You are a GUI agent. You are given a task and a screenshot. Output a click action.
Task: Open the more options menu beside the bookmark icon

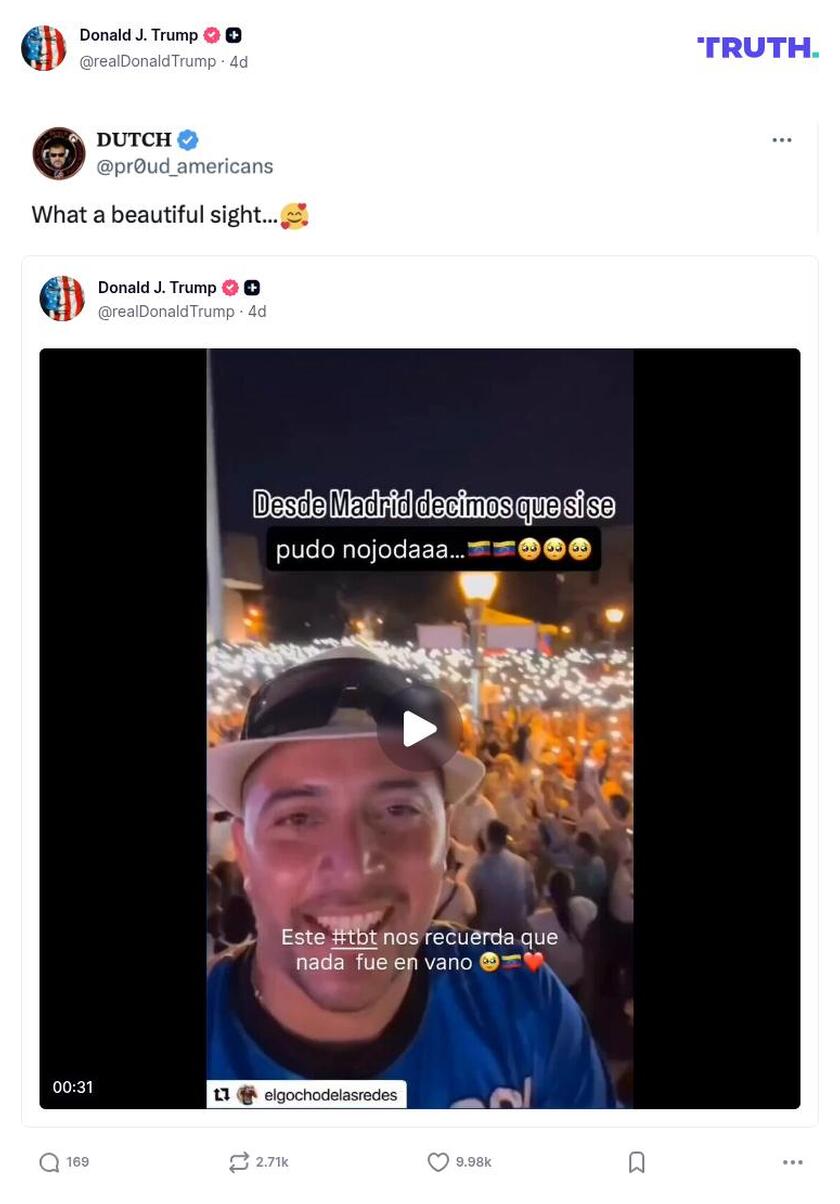tap(792, 1162)
